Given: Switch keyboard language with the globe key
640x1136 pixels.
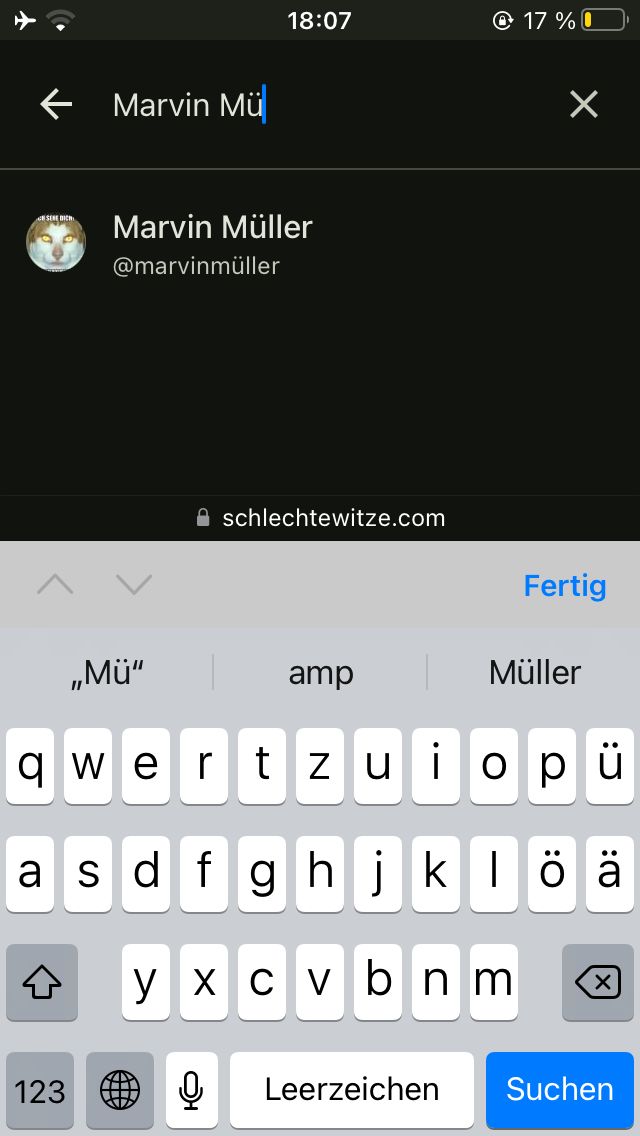Looking at the screenshot, I should 119,1089.
